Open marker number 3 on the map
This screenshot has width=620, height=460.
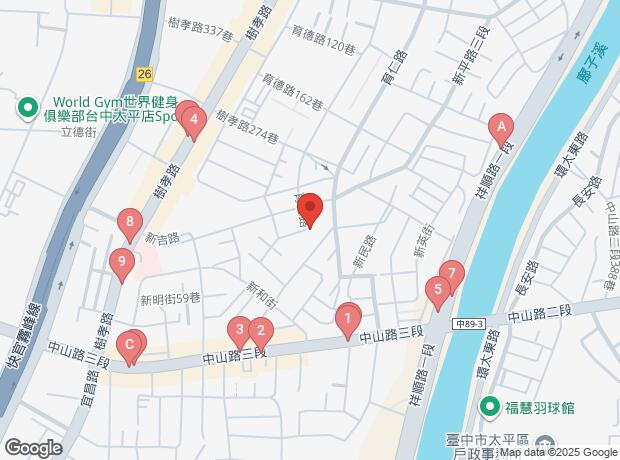(239, 327)
